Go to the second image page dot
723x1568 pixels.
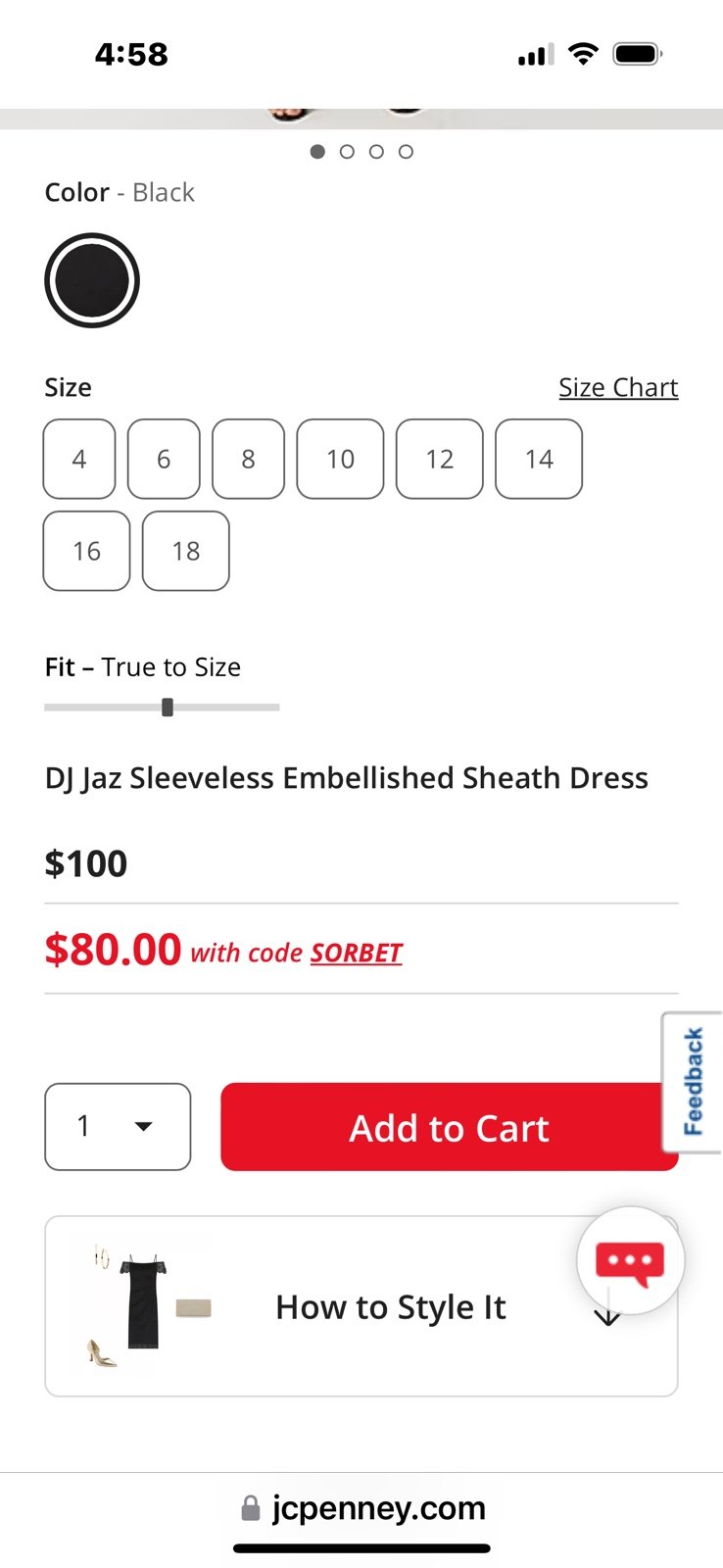[x=347, y=152]
